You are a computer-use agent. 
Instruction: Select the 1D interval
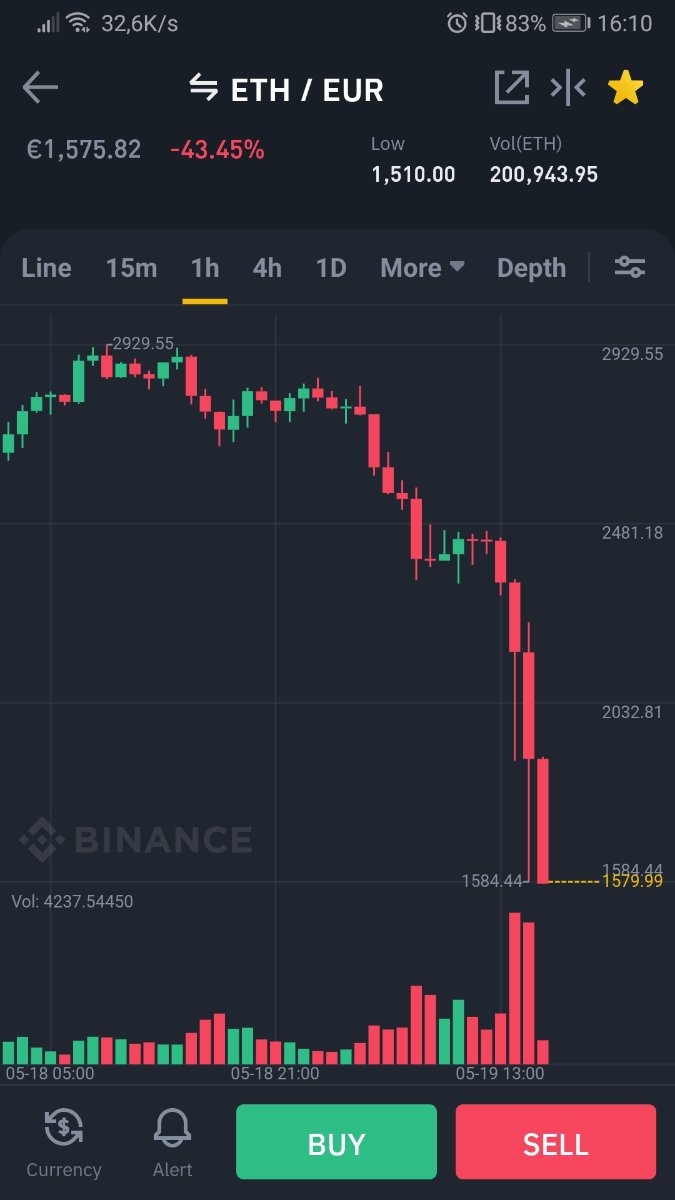(x=331, y=268)
